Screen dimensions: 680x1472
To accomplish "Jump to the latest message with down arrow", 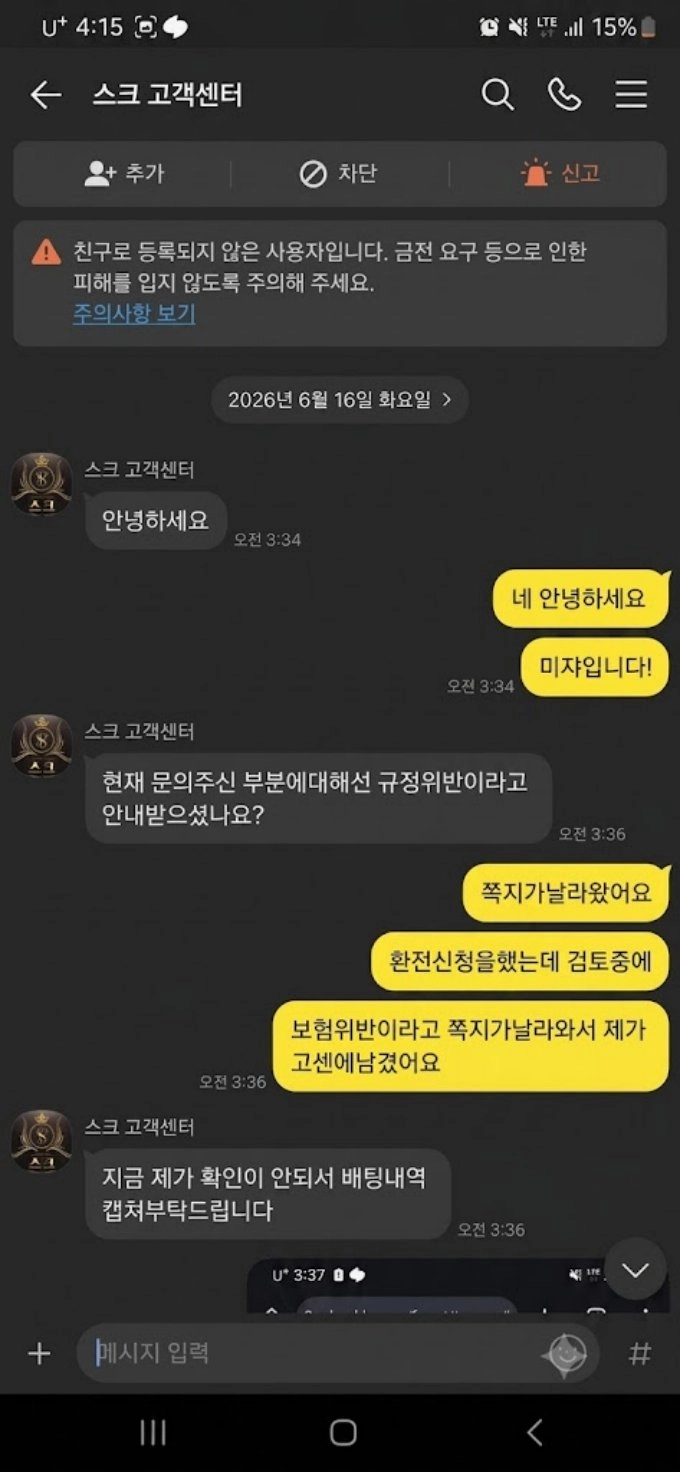I will 635,1269.
